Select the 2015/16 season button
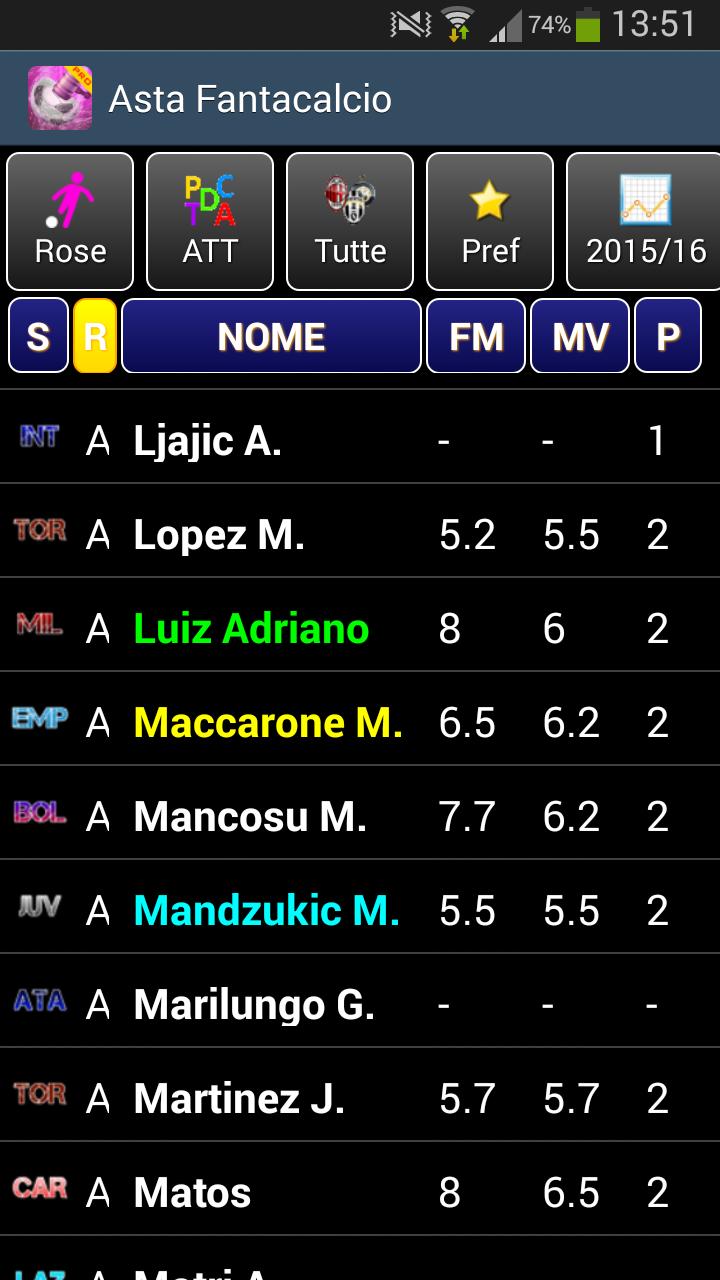This screenshot has height=1280, width=720. coord(645,221)
